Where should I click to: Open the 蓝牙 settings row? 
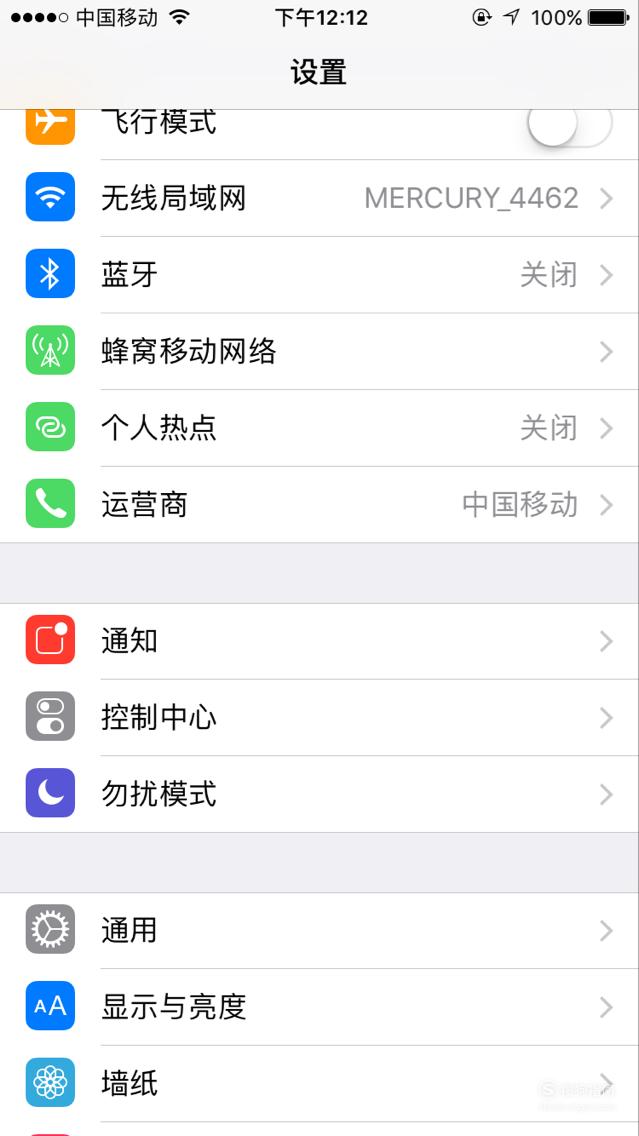tap(320, 275)
